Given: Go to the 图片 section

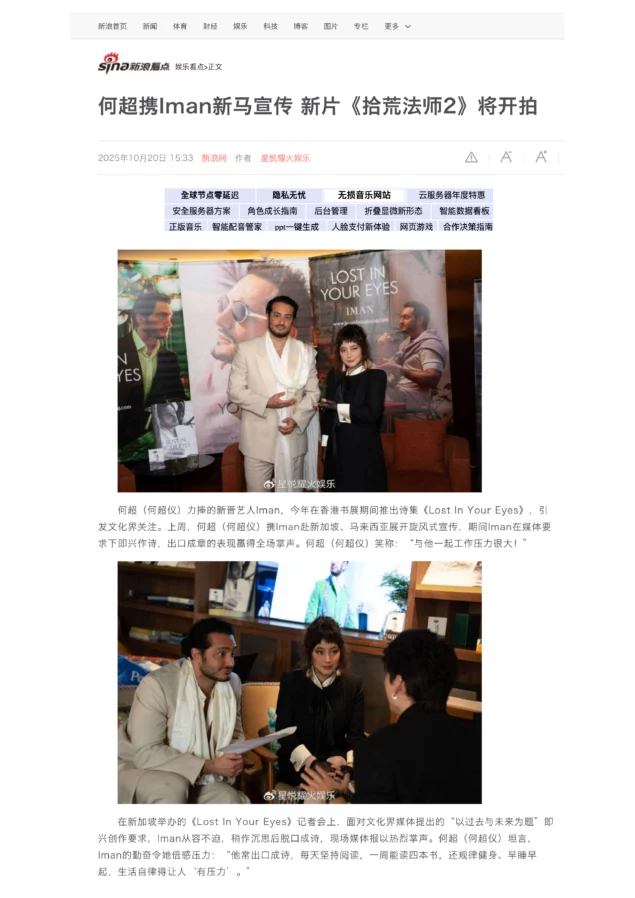Looking at the screenshot, I should point(330,26).
